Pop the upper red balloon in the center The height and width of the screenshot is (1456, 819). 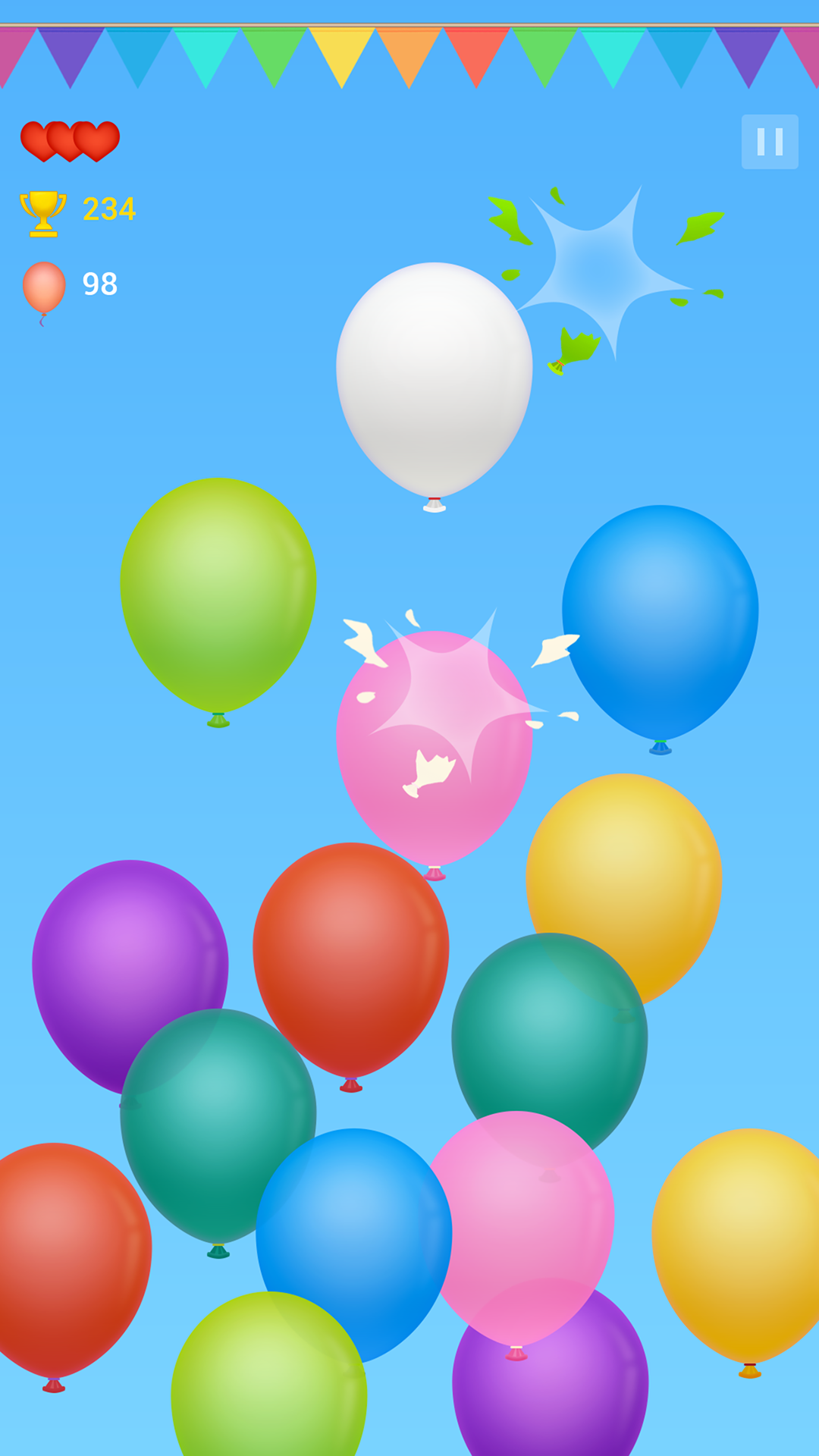pos(353,963)
